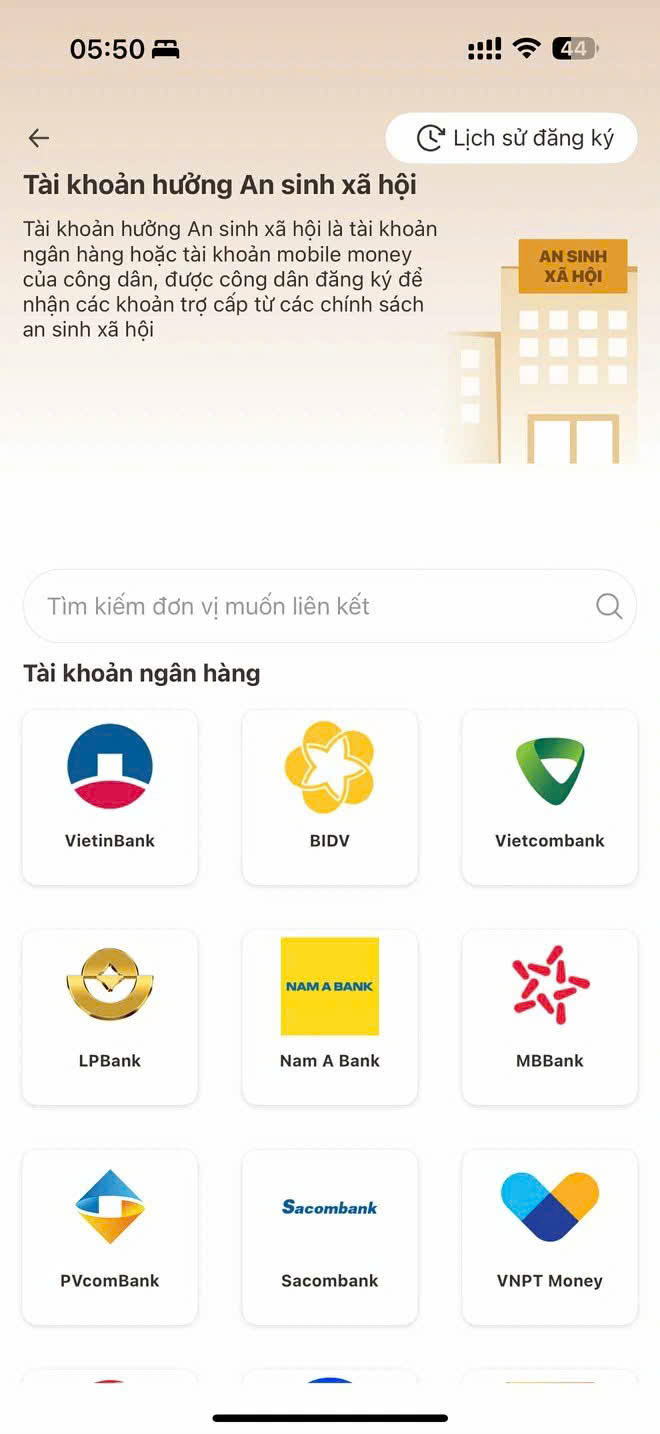Choose VNPT Money account
660x1434 pixels.
coord(550,1237)
